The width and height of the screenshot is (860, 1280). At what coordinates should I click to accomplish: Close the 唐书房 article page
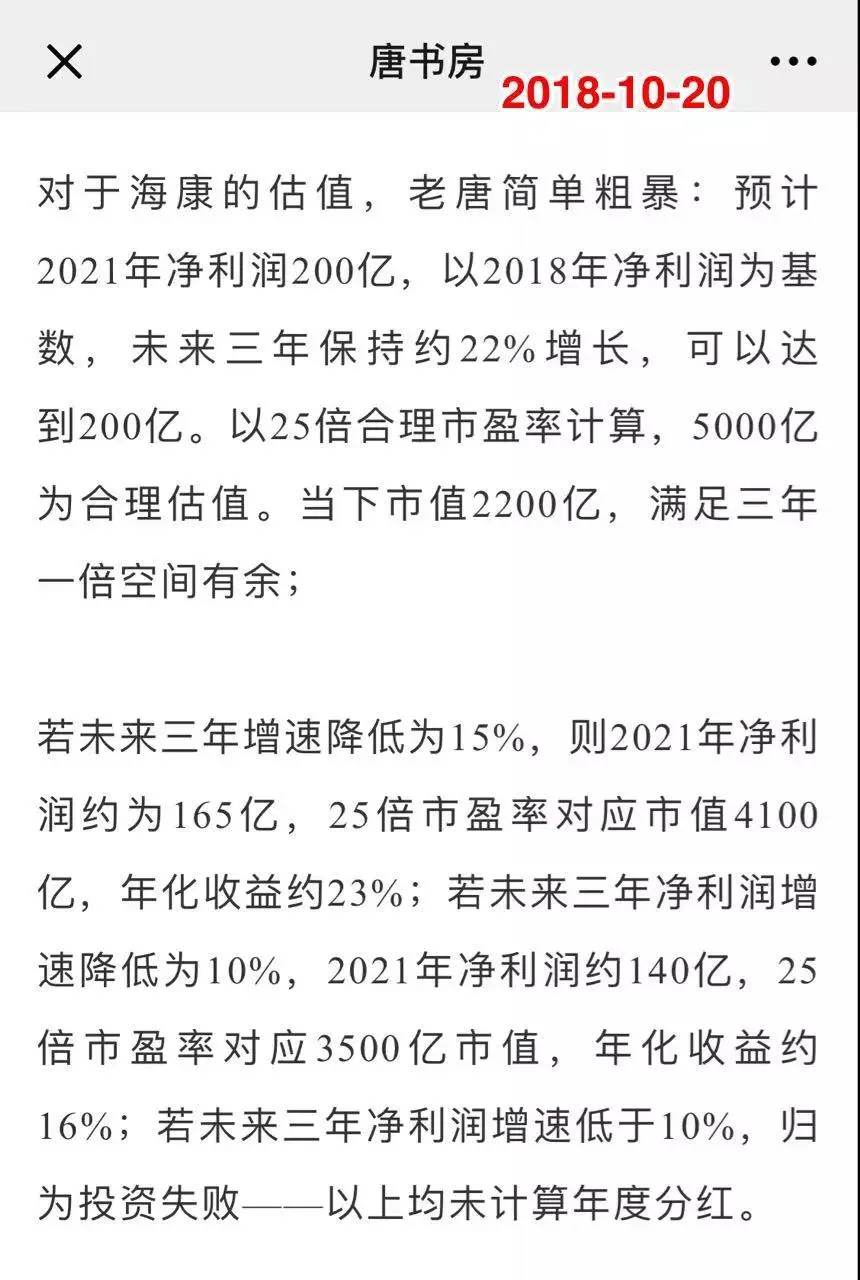(x=65, y=63)
